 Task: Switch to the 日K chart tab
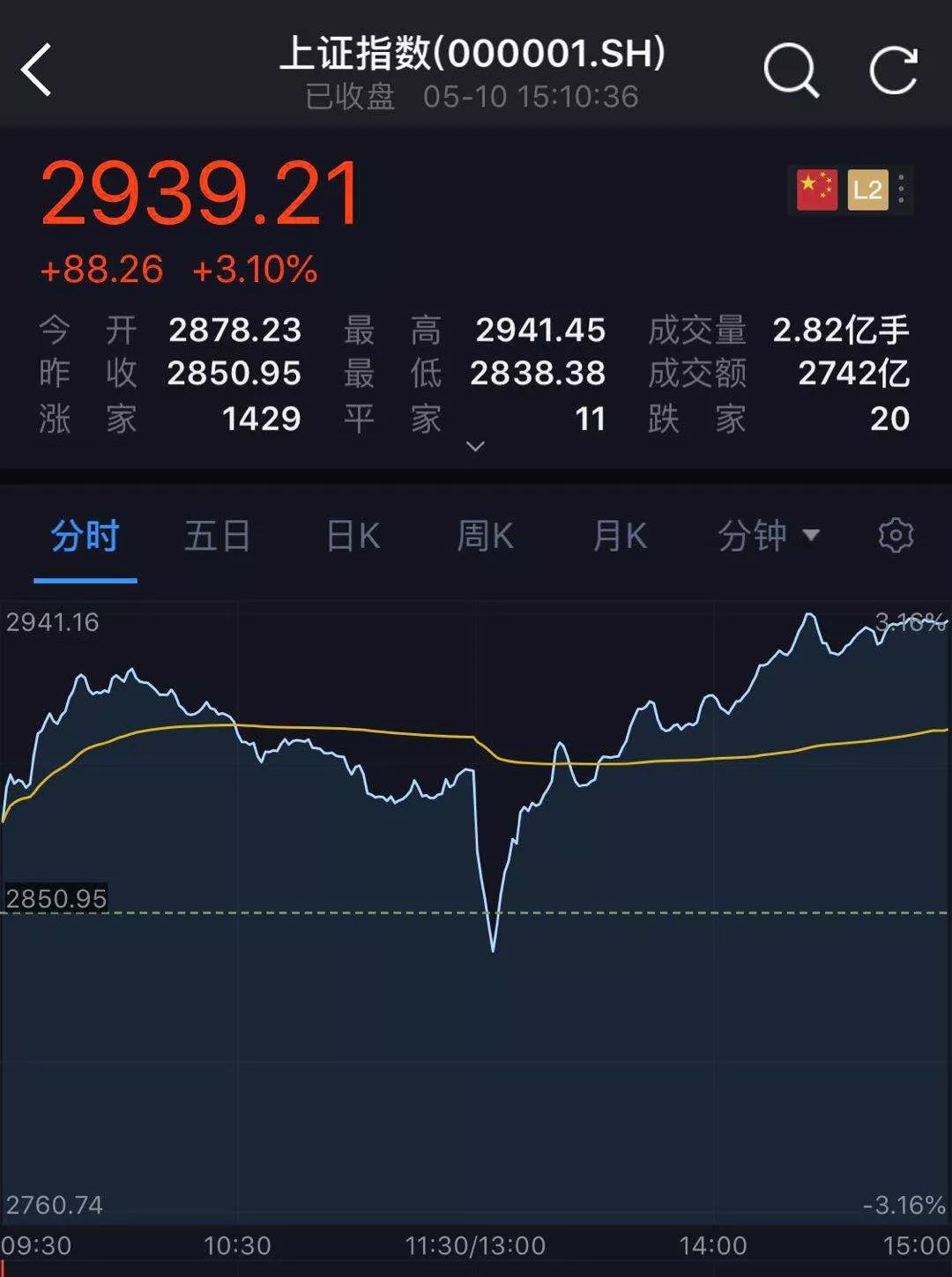click(x=353, y=536)
